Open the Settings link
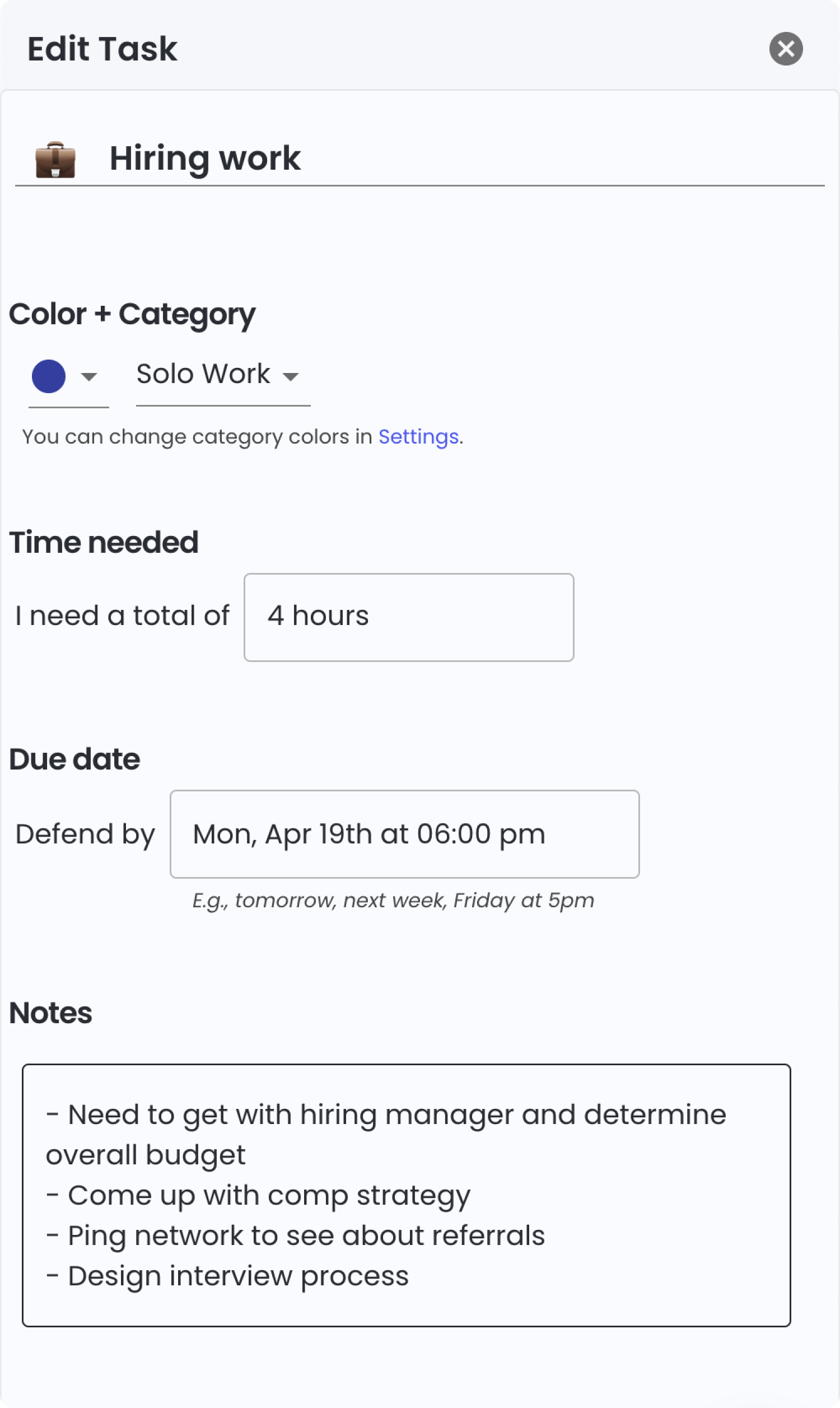 coord(418,437)
